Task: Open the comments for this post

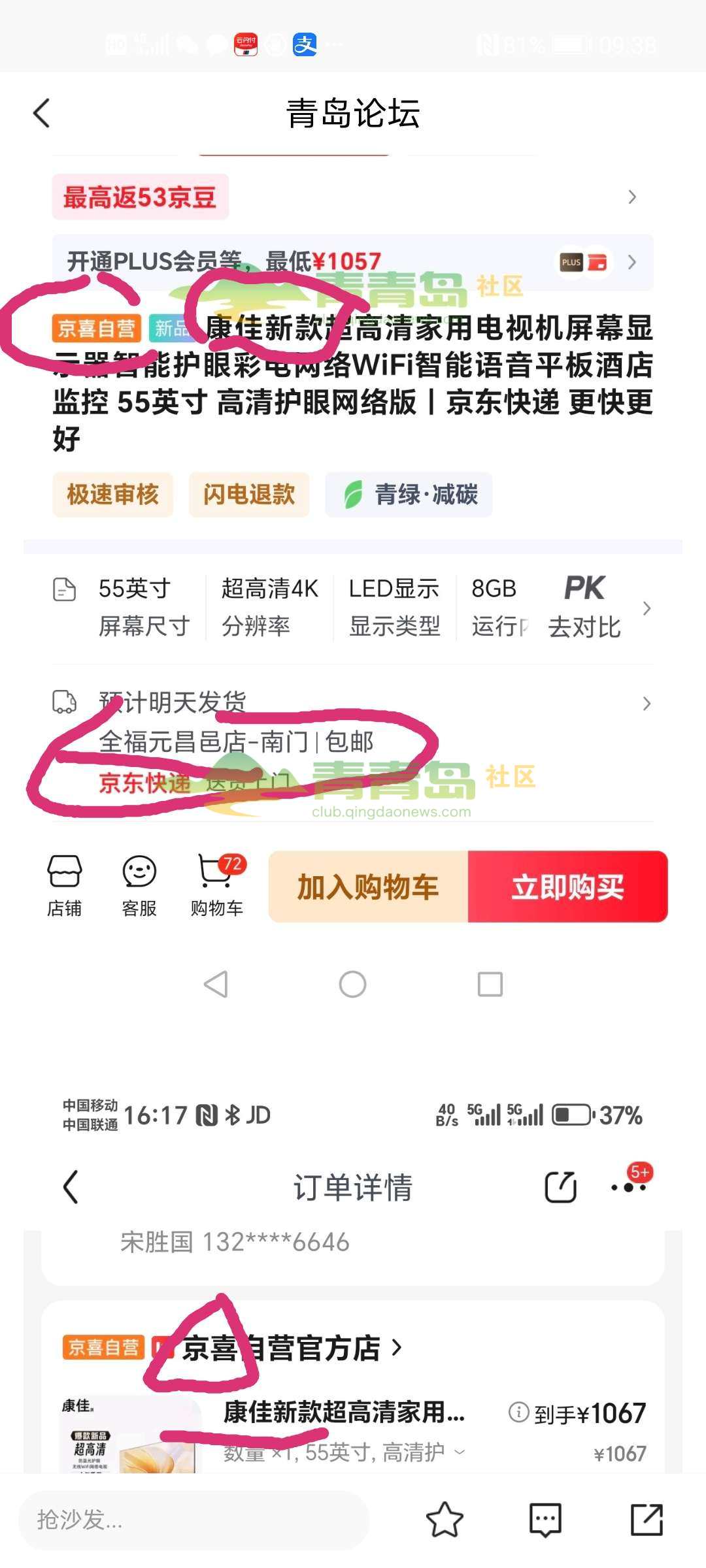Action: click(545, 1520)
